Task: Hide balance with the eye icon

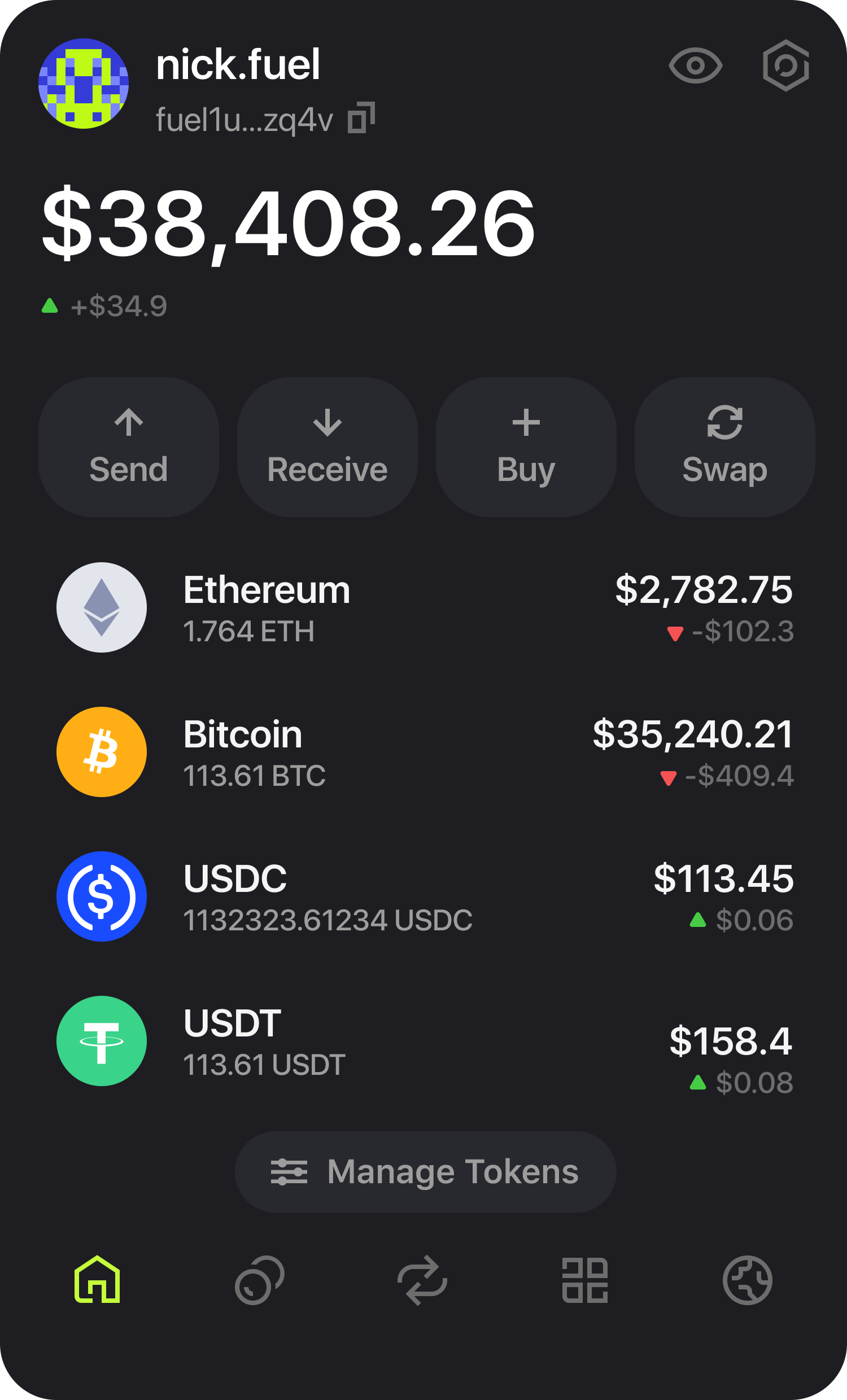Action: click(x=695, y=66)
